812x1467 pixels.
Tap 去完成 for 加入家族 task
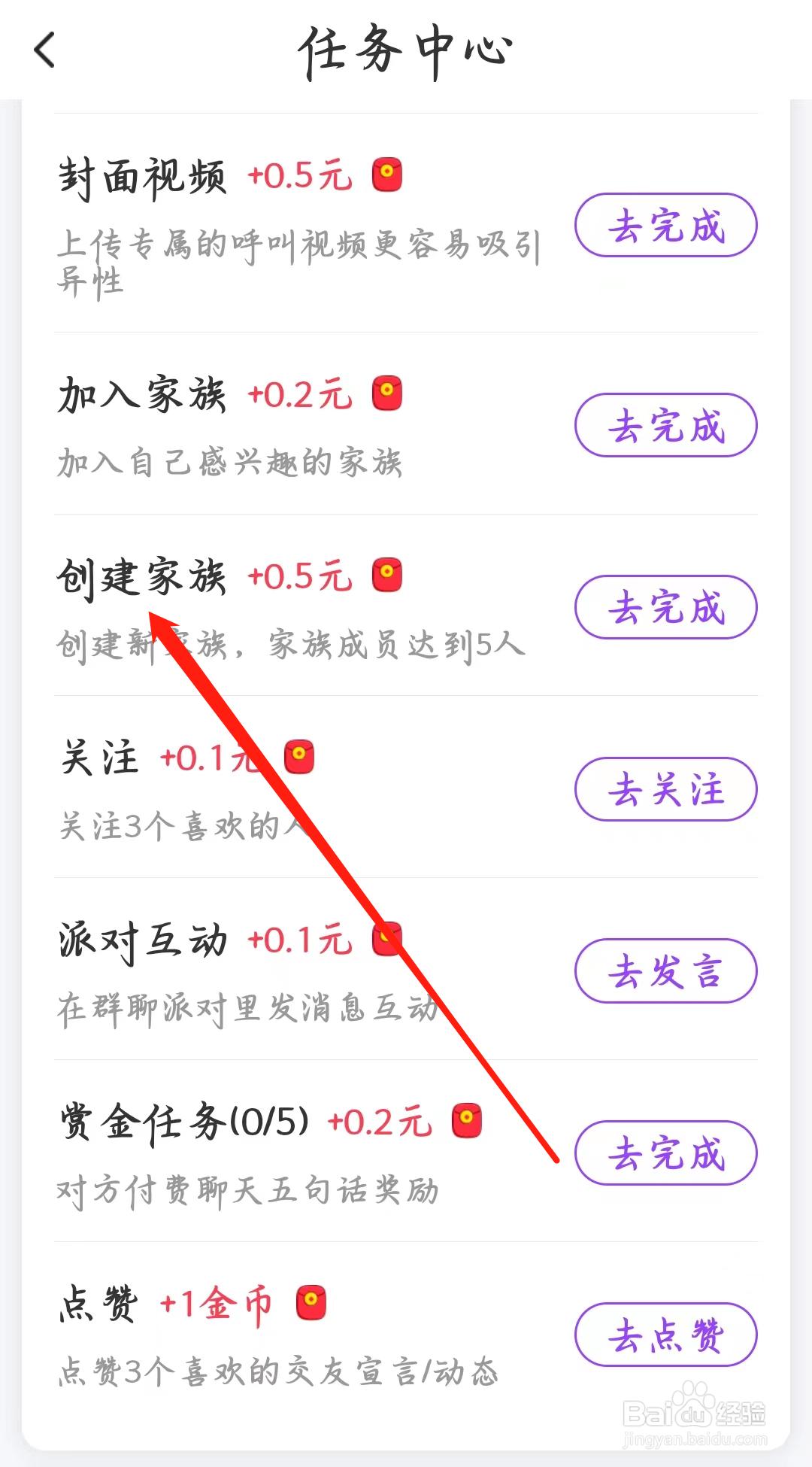(x=665, y=425)
